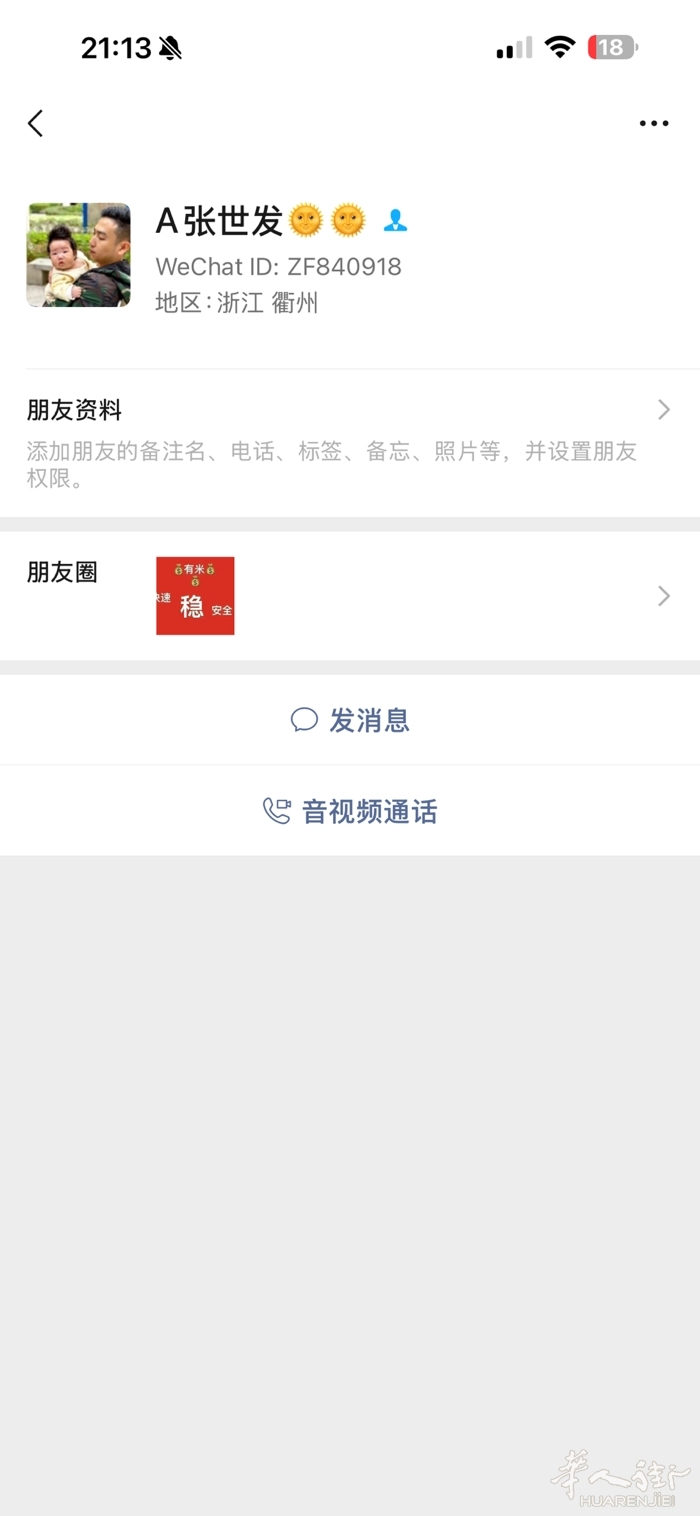This screenshot has width=700, height=1516.
Task: Open the 朋友资料 settings row
Action: pyautogui.click(x=348, y=442)
